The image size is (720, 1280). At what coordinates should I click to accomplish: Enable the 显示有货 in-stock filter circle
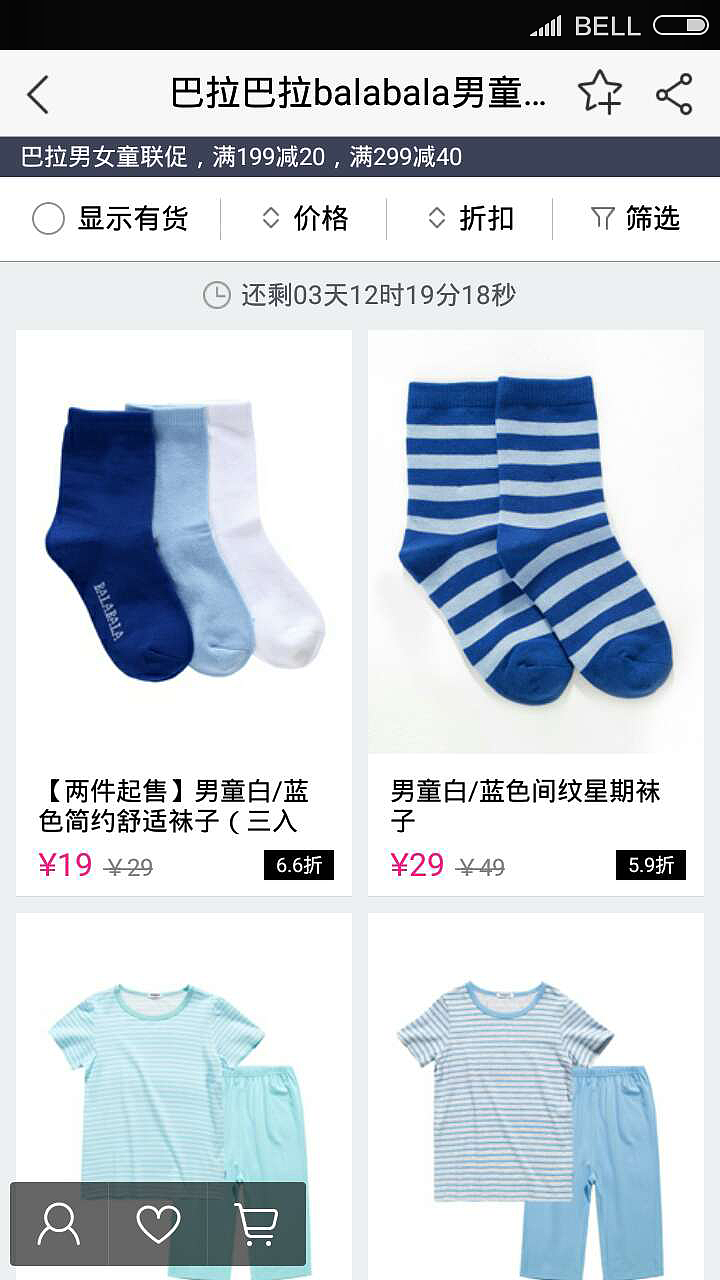47,218
